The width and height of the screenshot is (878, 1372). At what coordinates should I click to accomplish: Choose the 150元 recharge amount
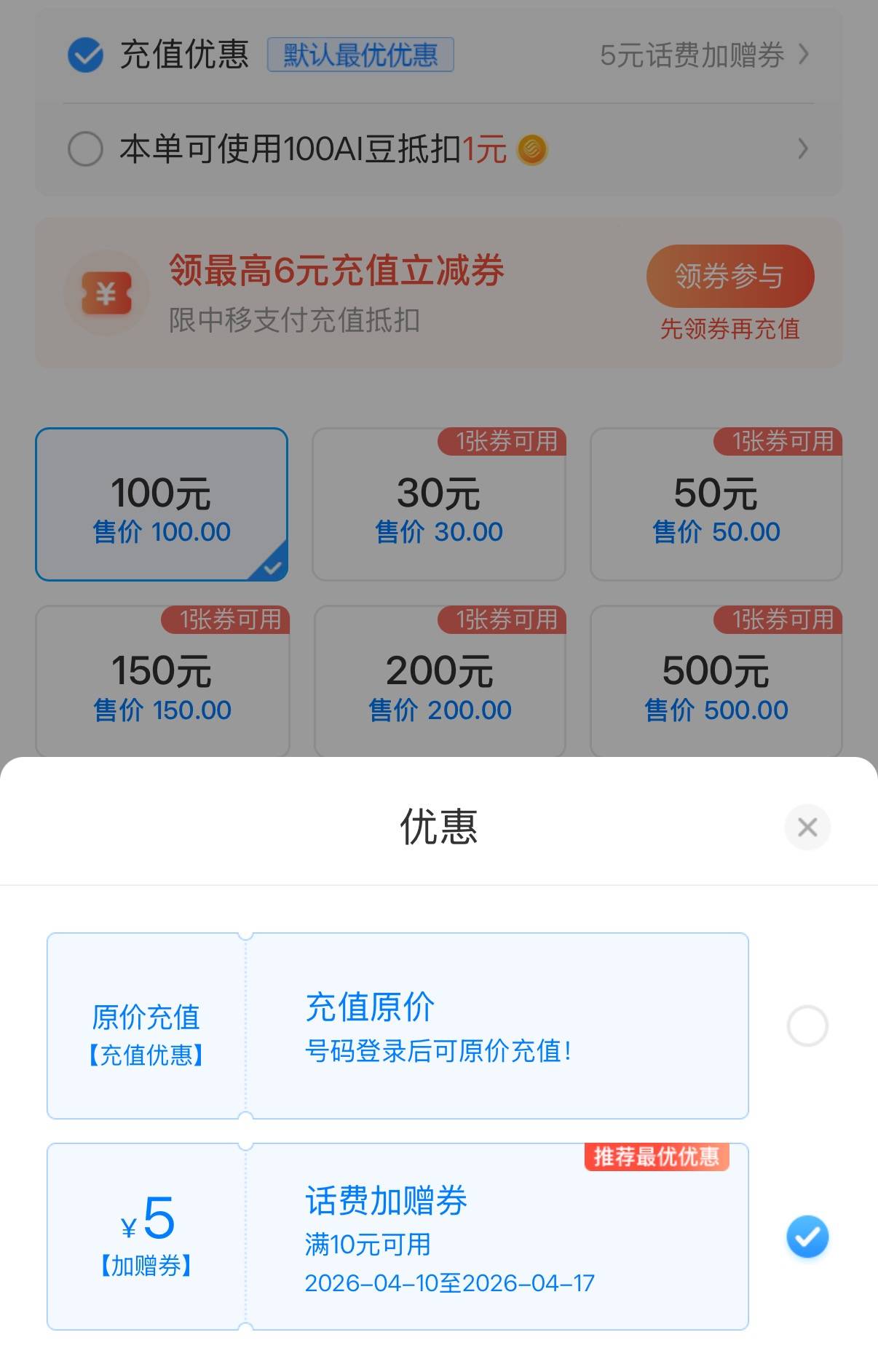(162, 683)
